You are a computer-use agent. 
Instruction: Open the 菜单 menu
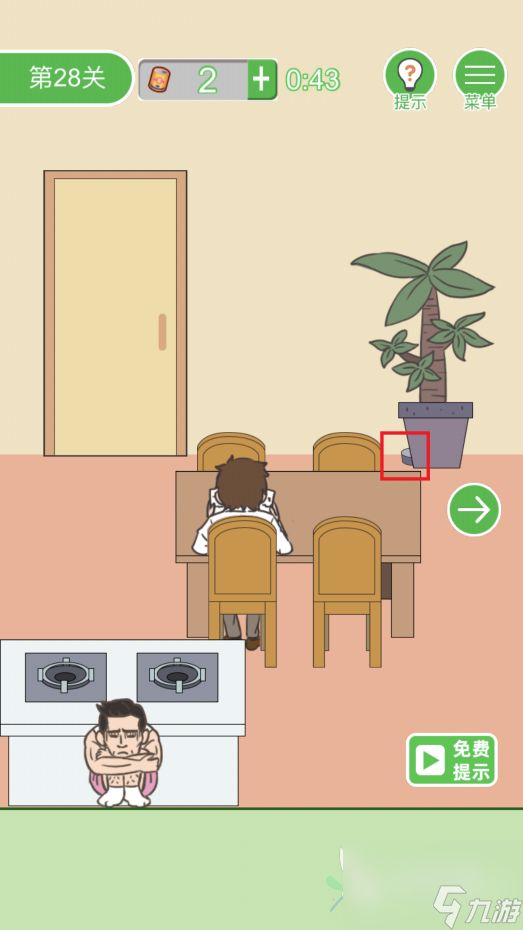tap(480, 79)
